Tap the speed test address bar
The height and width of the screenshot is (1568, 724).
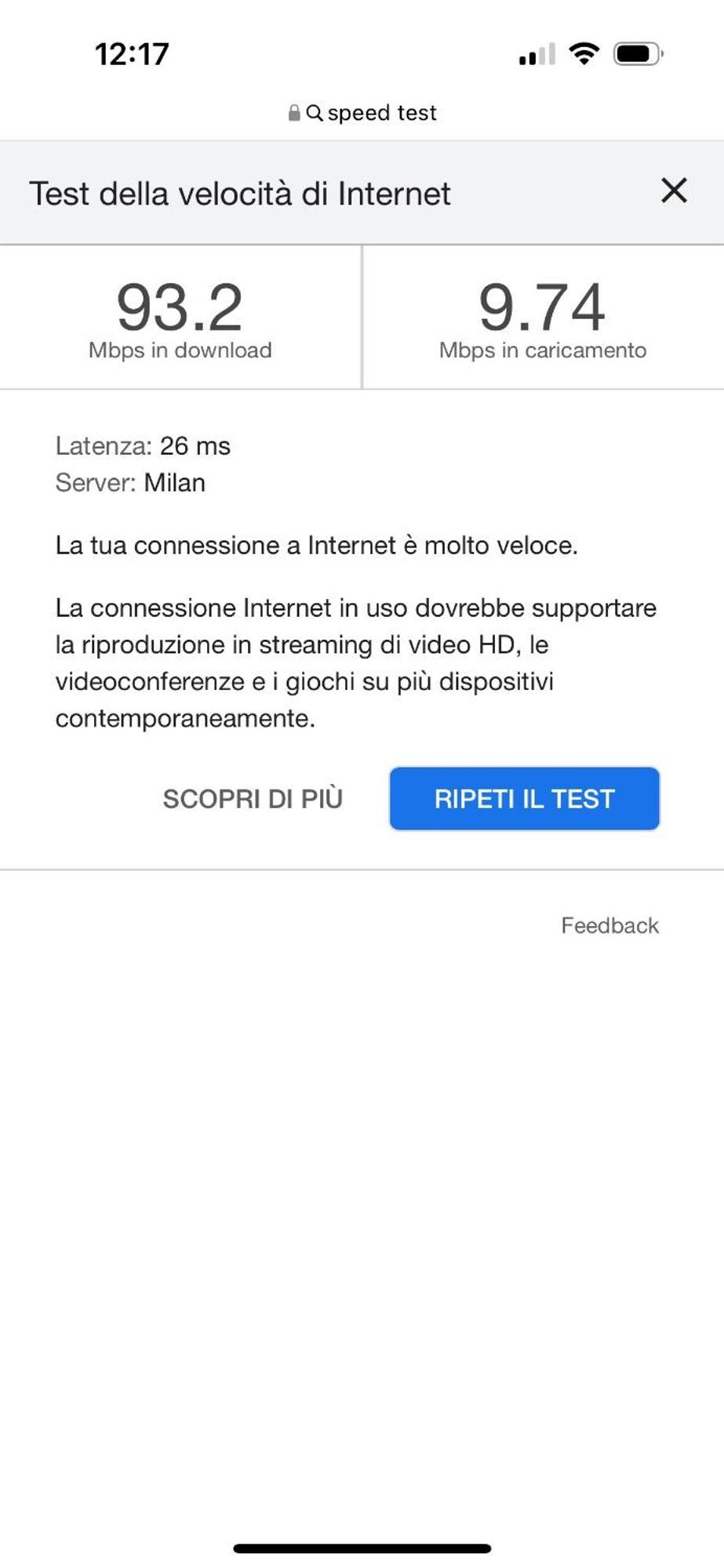click(x=362, y=113)
